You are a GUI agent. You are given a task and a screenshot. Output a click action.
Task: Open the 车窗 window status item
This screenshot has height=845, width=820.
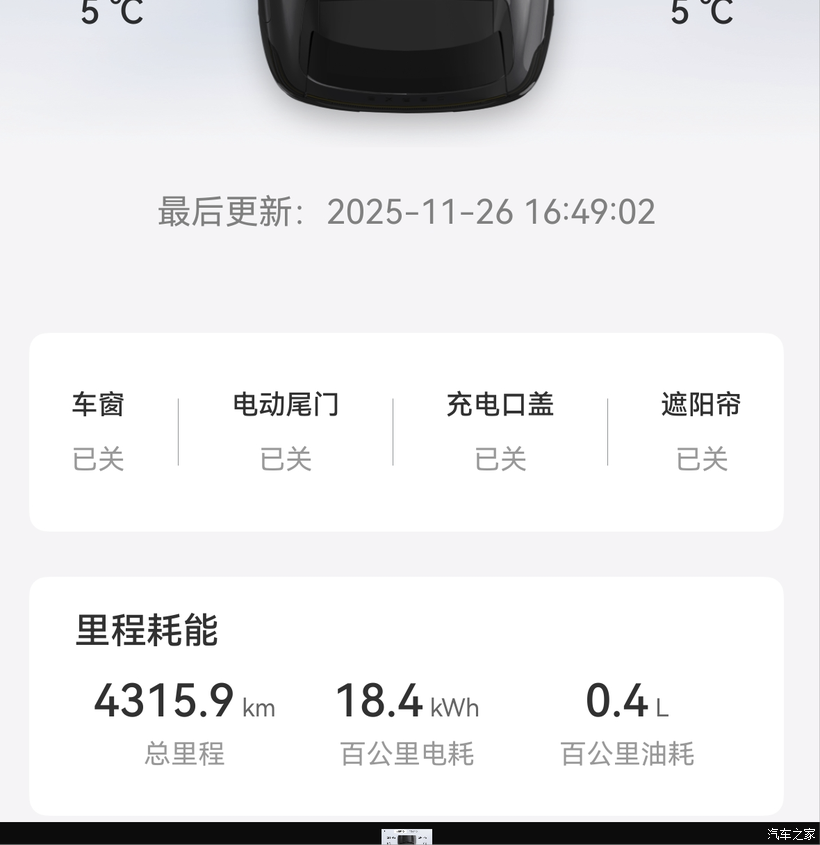98,431
